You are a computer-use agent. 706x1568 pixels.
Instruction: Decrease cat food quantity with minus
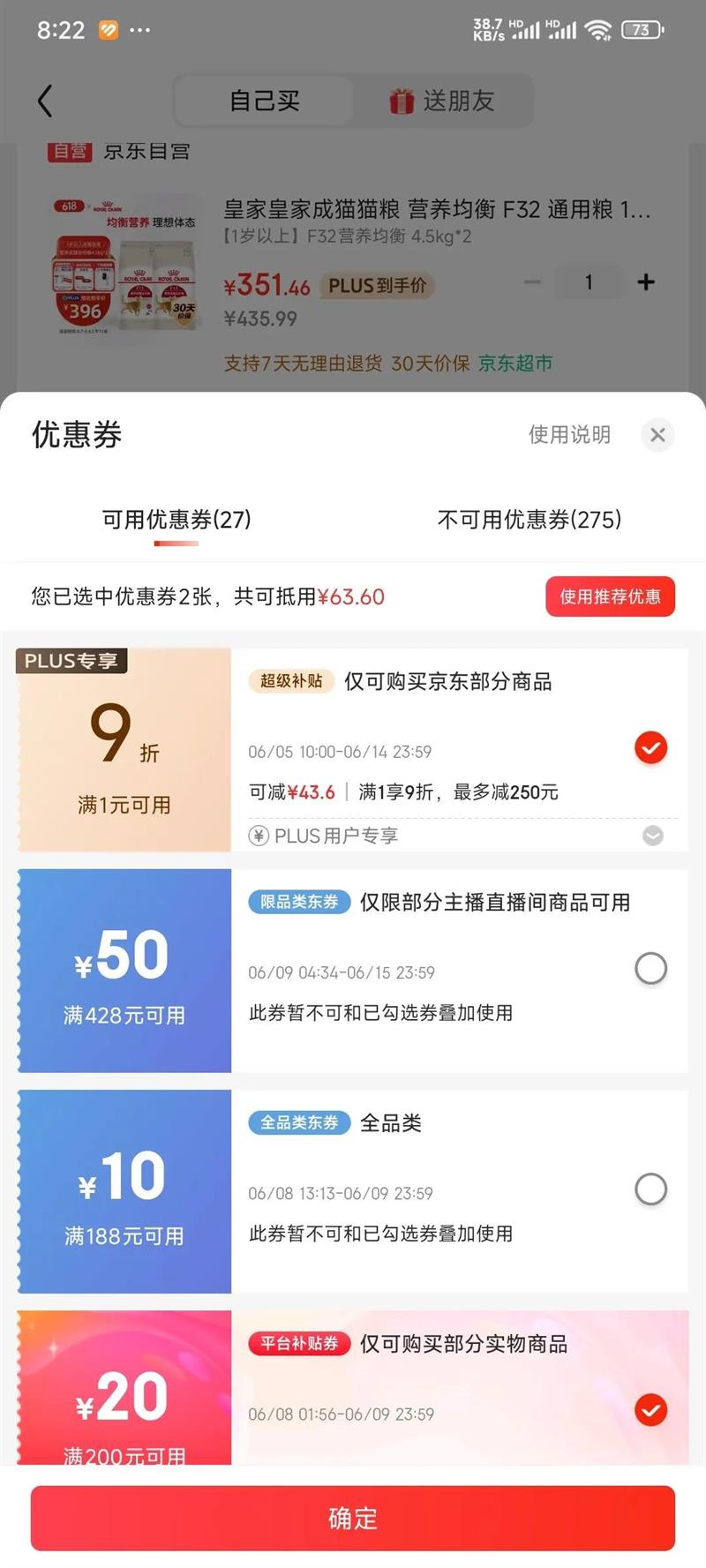click(532, 282)
